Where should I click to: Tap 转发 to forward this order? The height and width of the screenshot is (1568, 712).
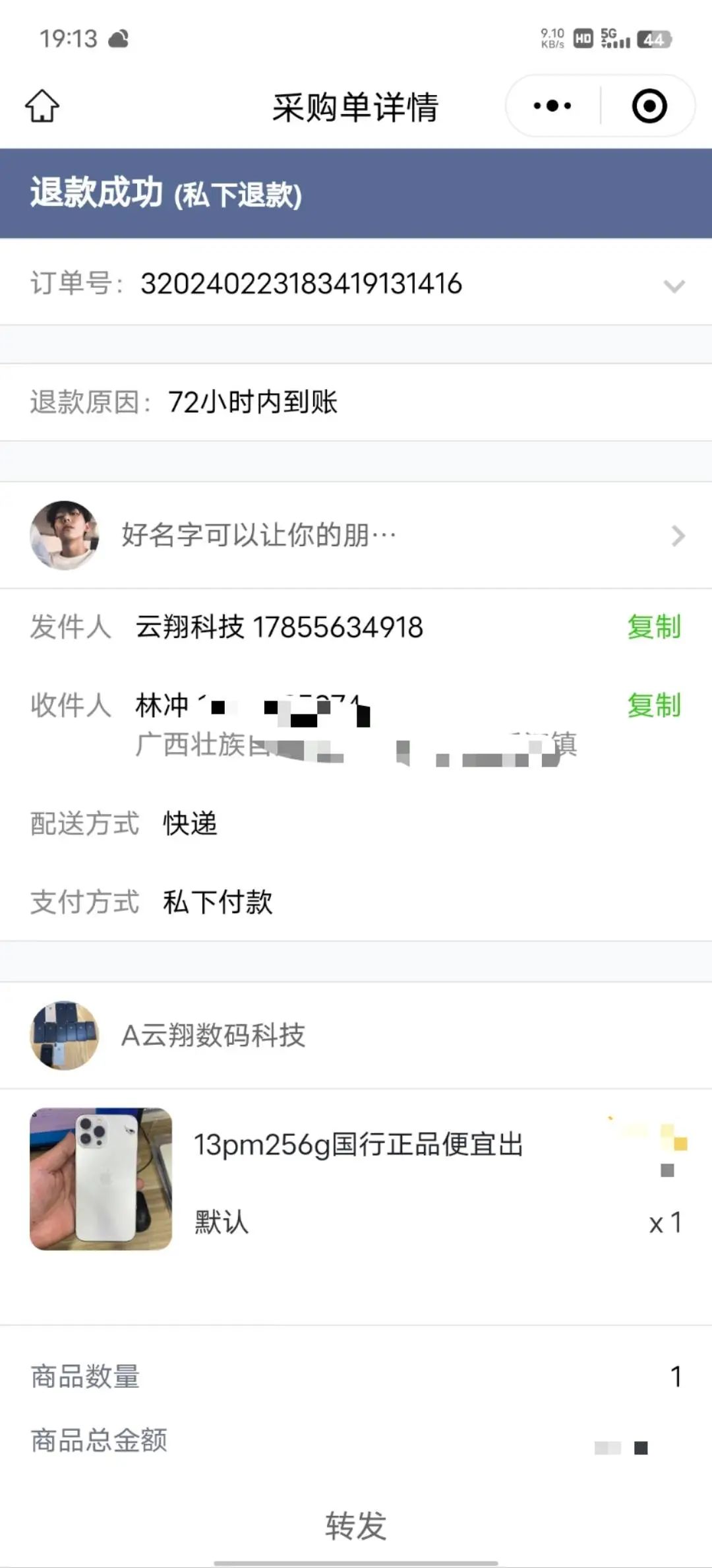[x=356, y=1525]
